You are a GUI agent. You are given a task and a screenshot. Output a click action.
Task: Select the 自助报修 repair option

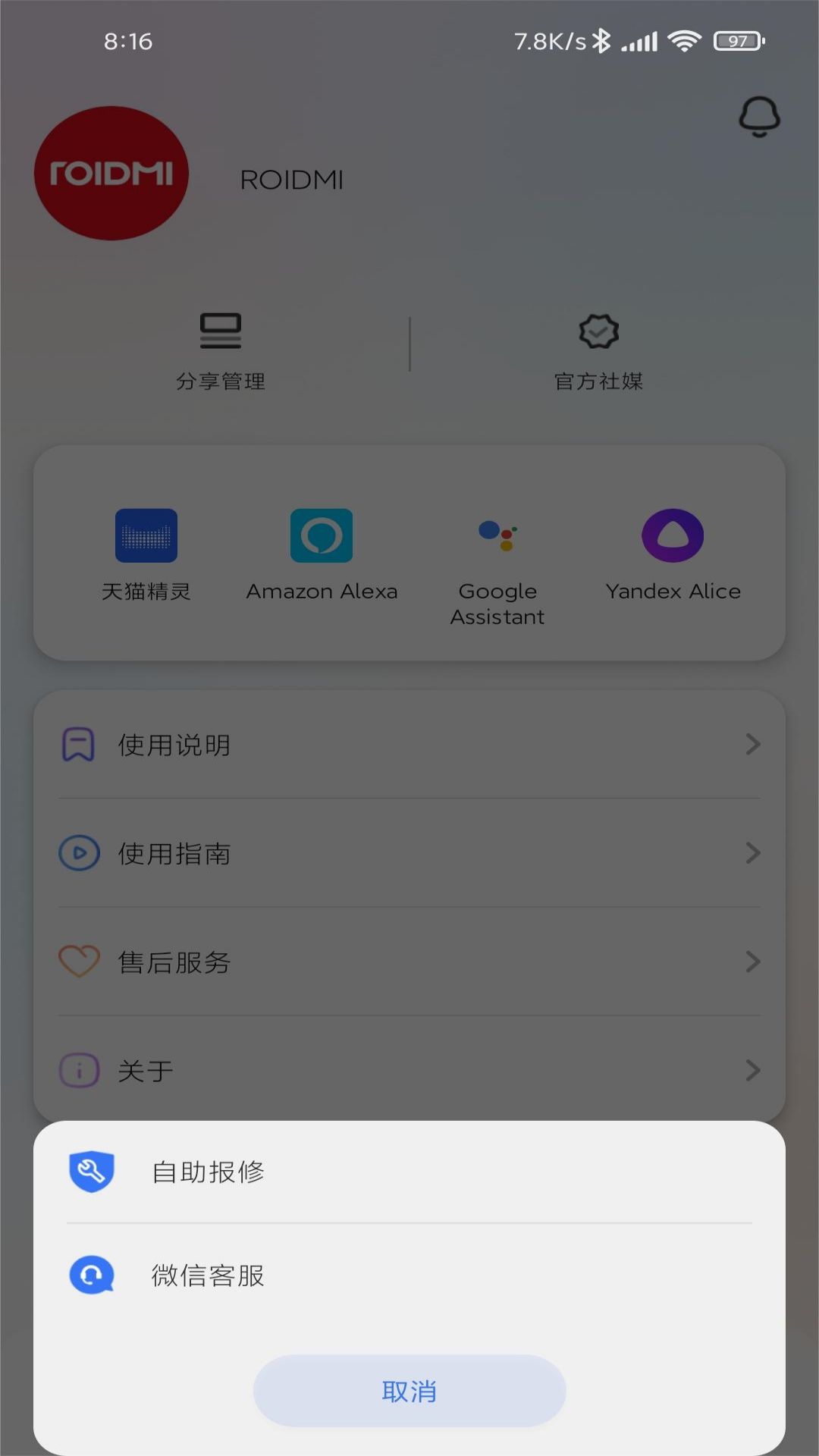(x=409, y=1172)
